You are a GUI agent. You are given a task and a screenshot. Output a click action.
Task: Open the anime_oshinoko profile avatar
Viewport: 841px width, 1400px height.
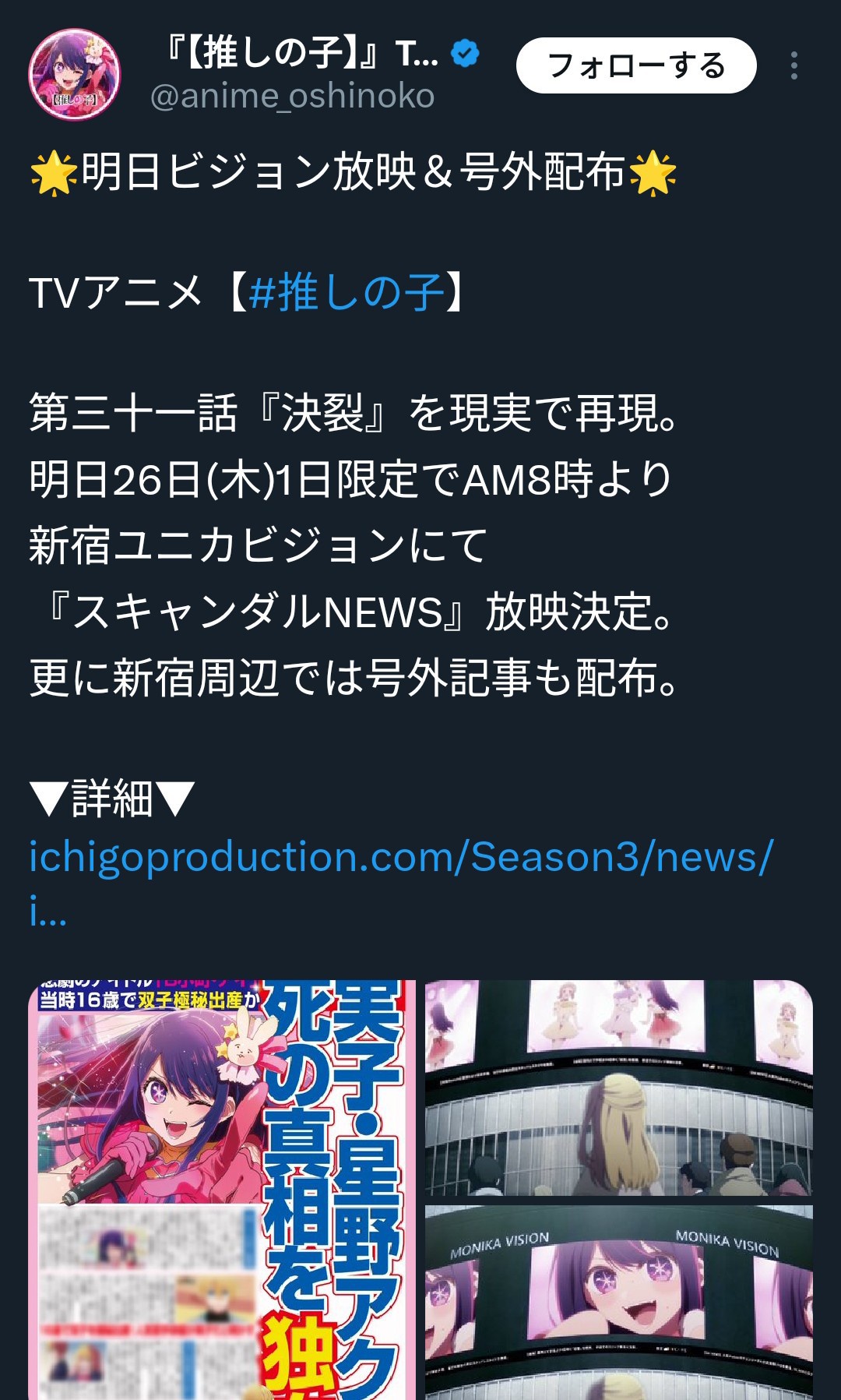point(75,75)
